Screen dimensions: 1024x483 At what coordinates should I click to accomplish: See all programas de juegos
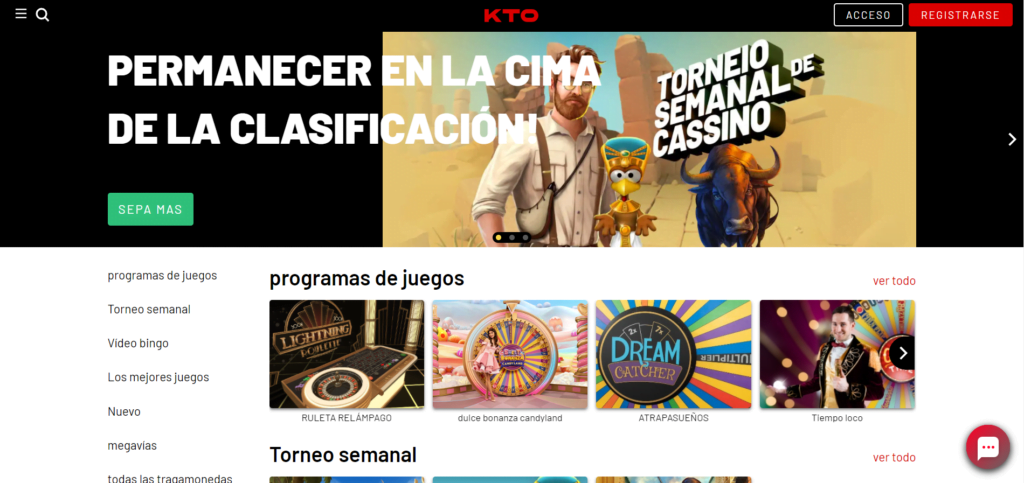click(x=894, y=281)
